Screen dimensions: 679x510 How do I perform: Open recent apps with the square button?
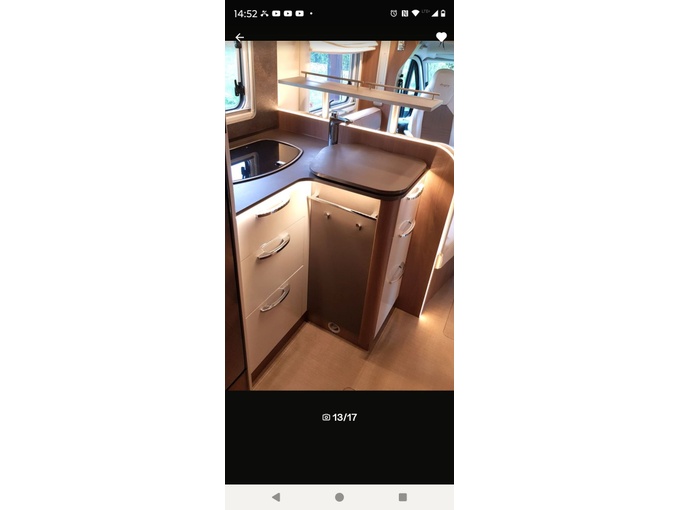click(402, 497)
